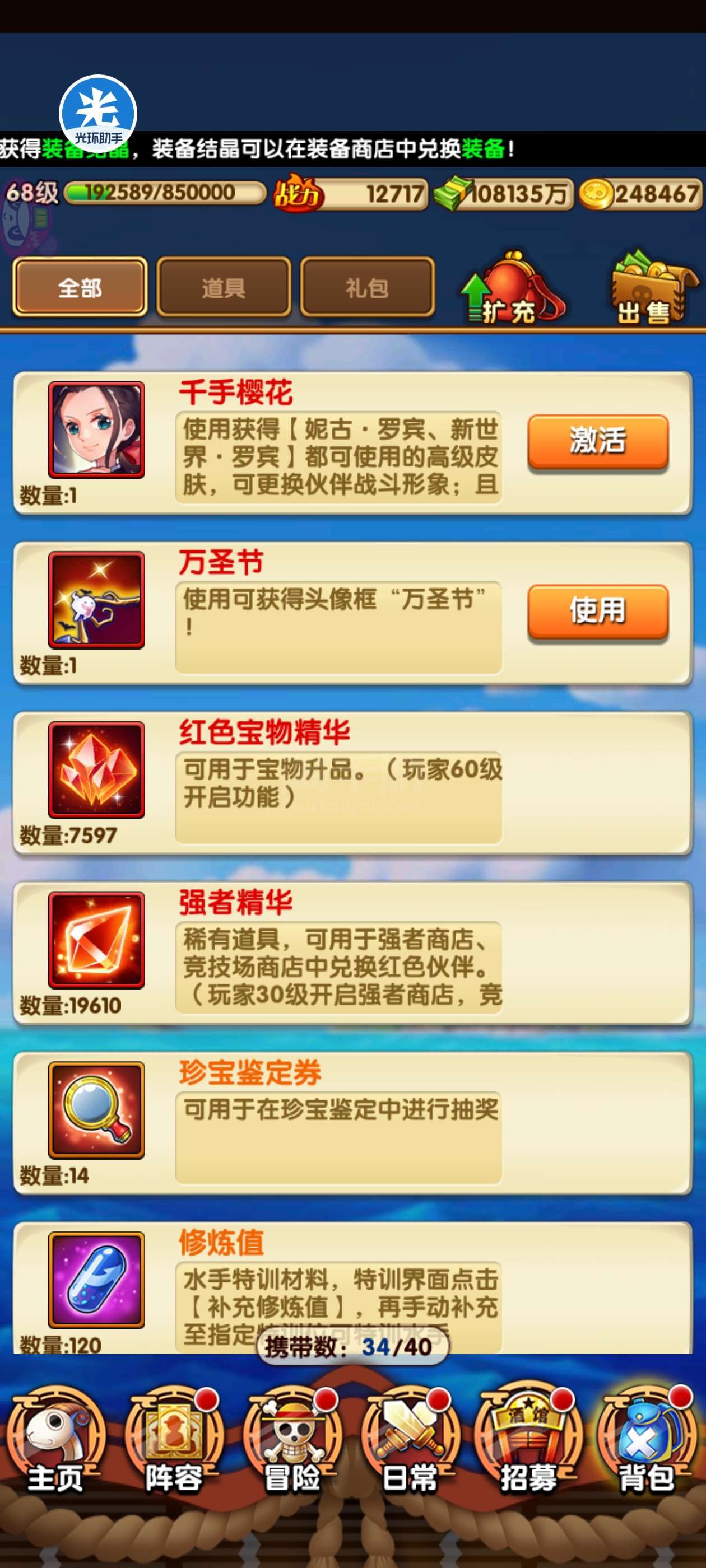The image size is (706, 1568).
Task: Tap 使用 for the 万圣节 item
Action: [x=597, y=611]
